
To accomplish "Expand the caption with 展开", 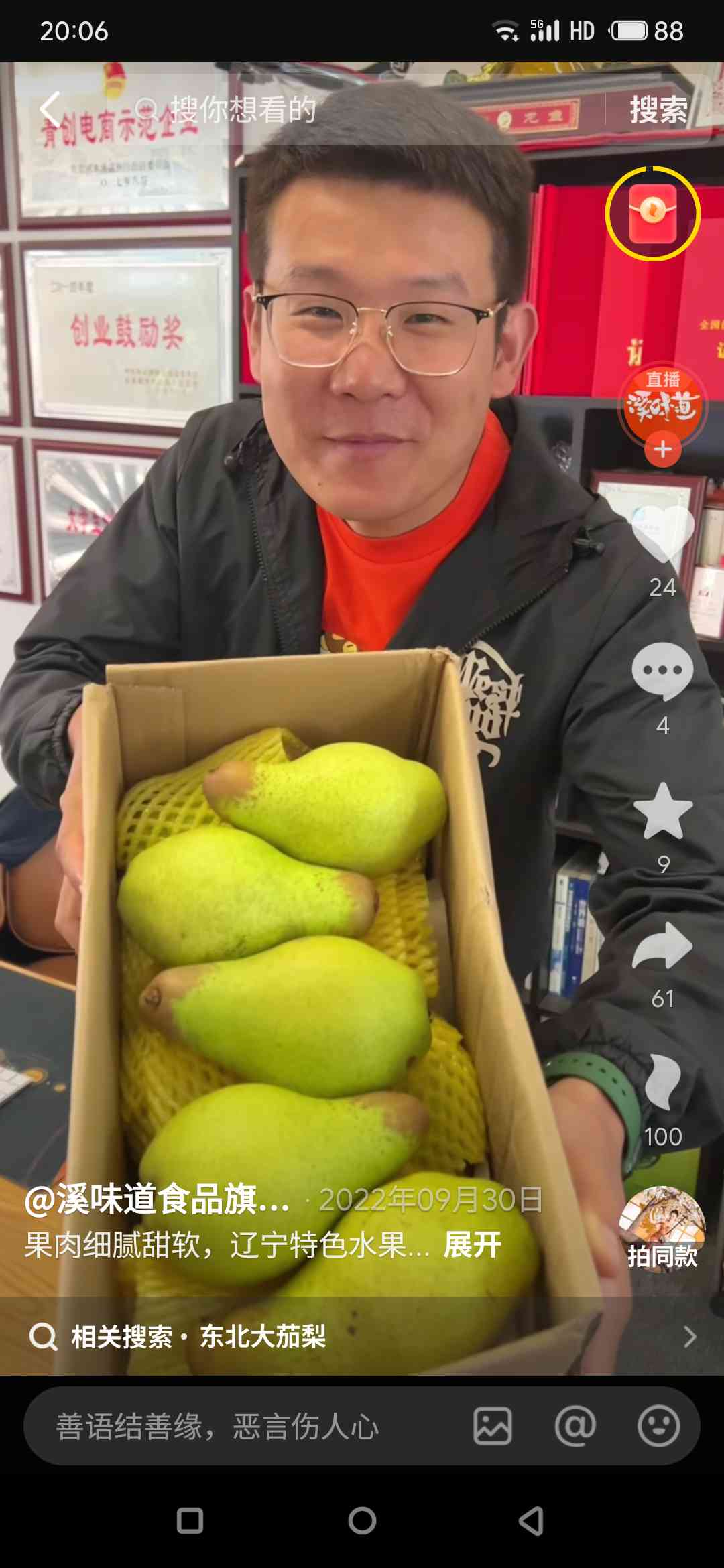I will click(x=472, y=1245).
